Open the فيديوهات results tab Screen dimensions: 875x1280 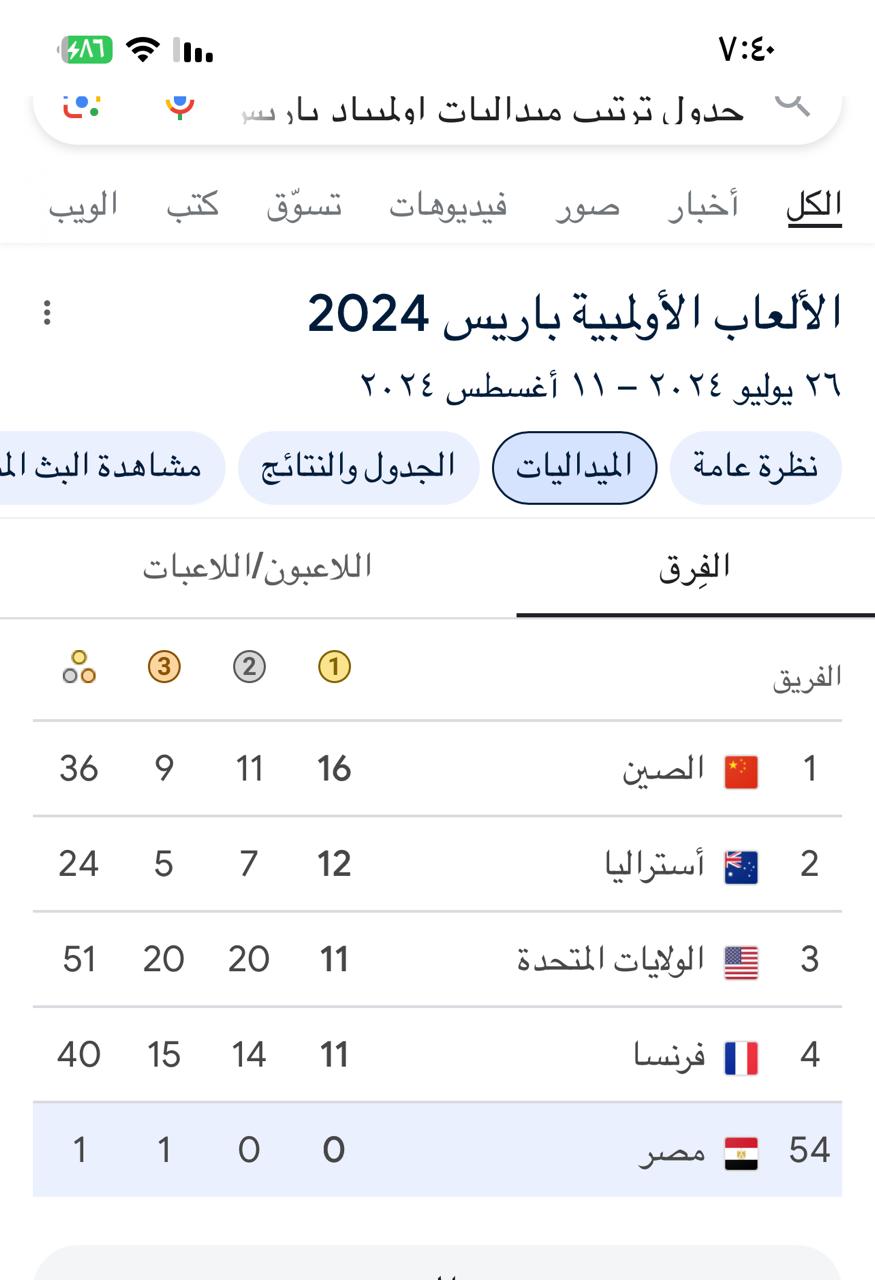448,206
